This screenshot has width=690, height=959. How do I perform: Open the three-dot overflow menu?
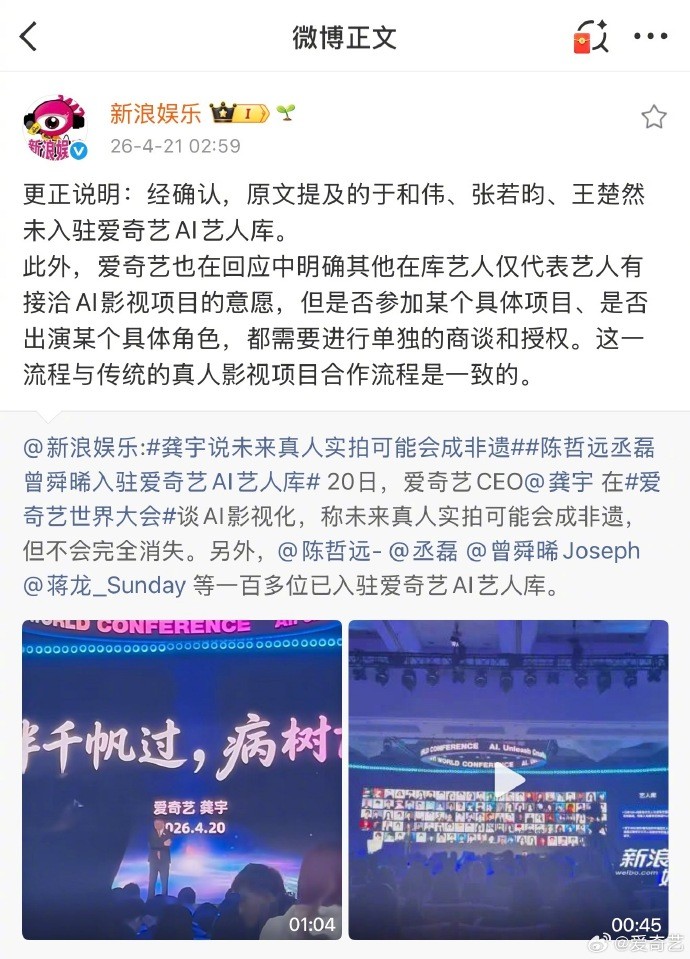point(651,38)
